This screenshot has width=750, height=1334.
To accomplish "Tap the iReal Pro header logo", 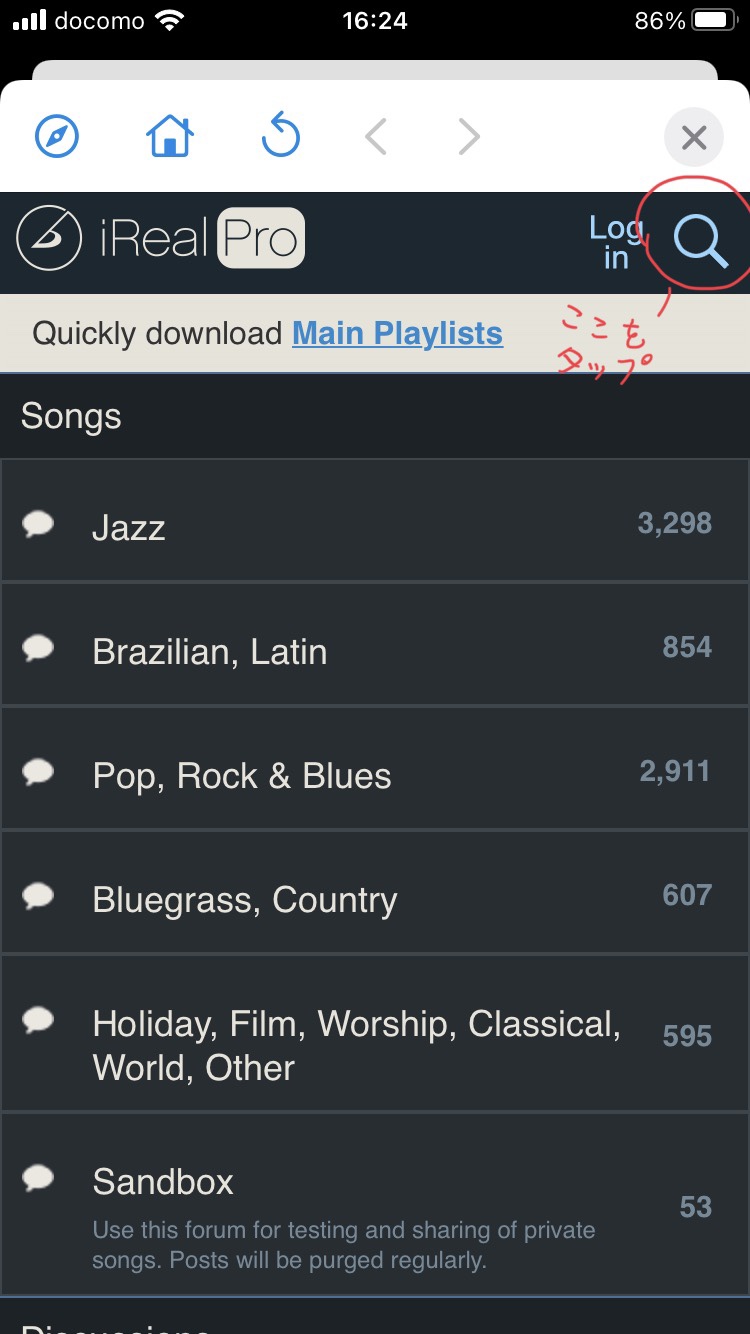I will click(x=160, y=238).
